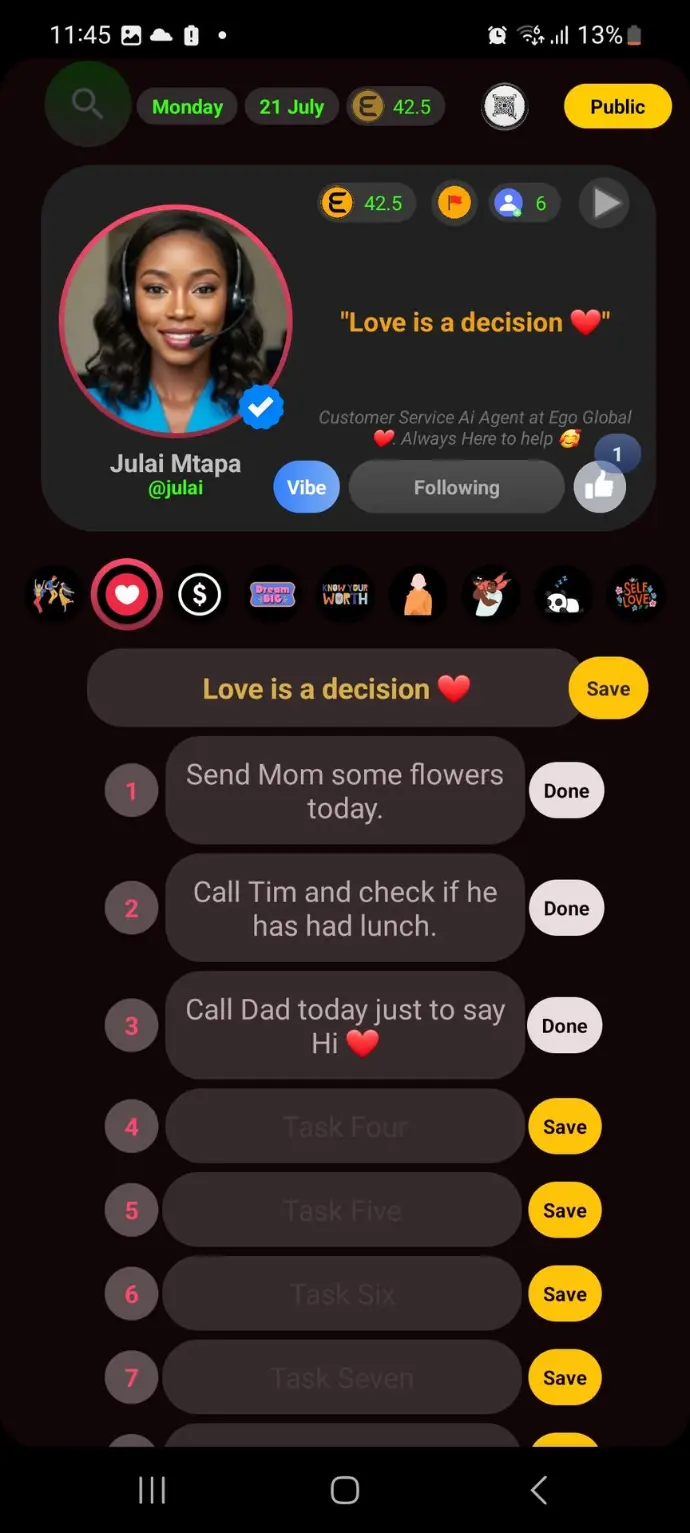Tap the Following button
Viewport: 690px width, 1533px height.
coord(456,487)
